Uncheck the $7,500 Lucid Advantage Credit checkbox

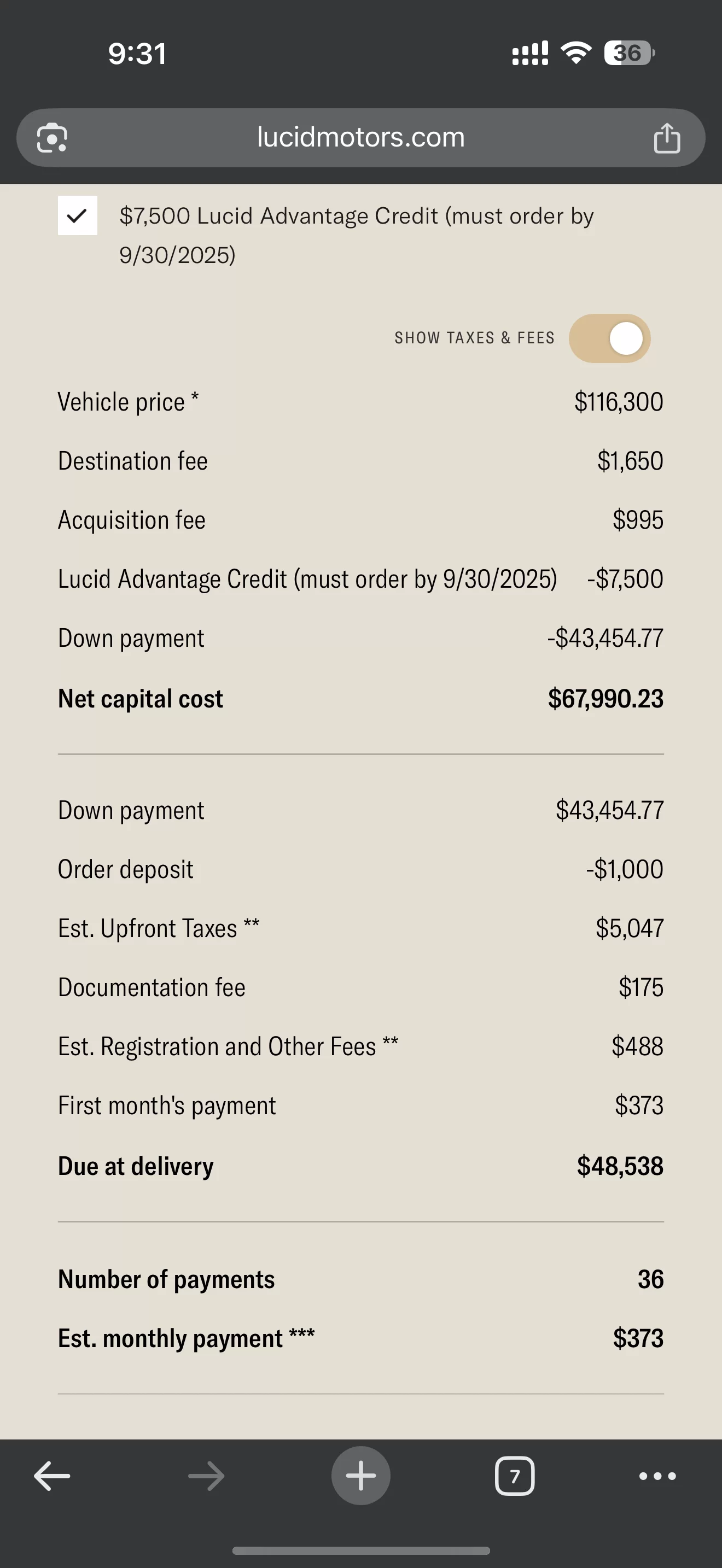point(77,215)
